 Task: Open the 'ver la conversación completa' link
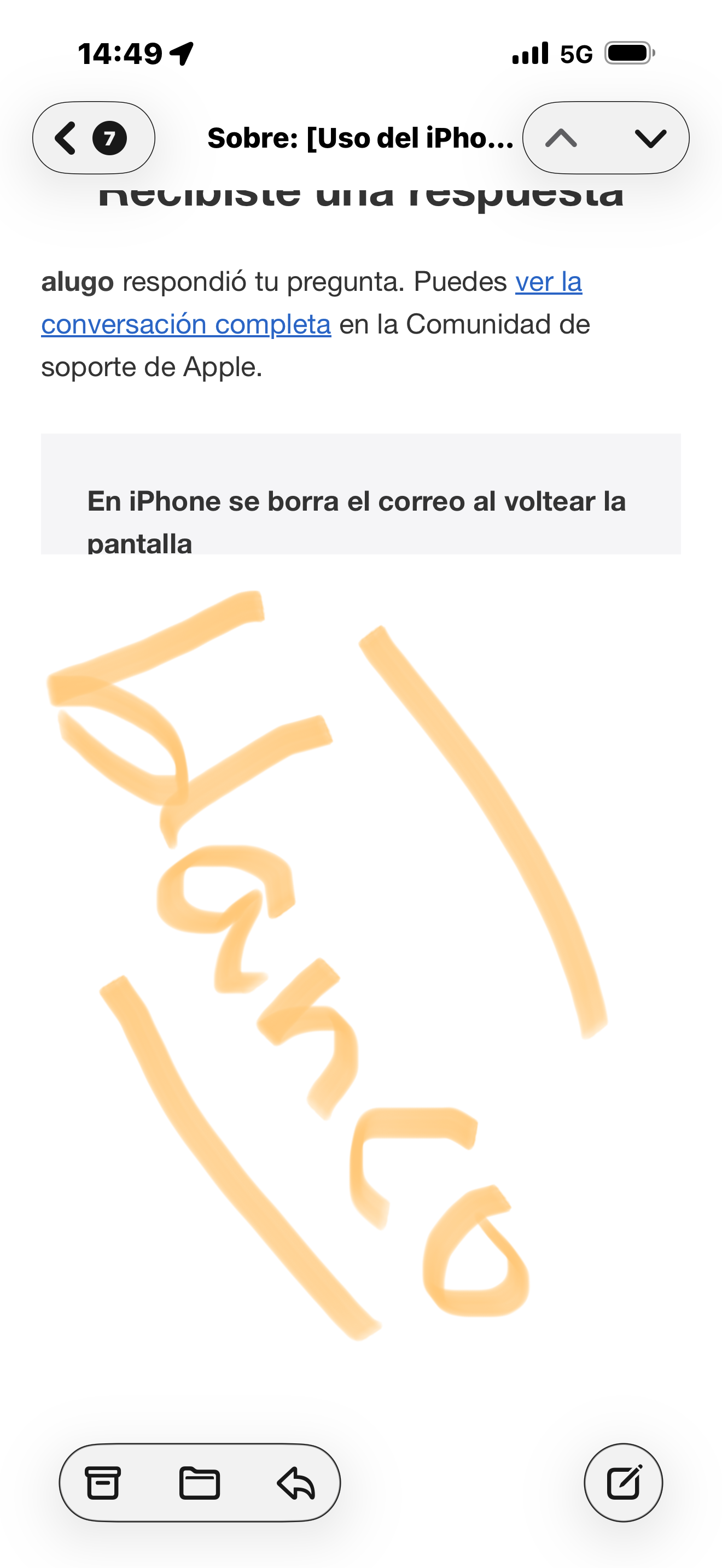[312, 303]
